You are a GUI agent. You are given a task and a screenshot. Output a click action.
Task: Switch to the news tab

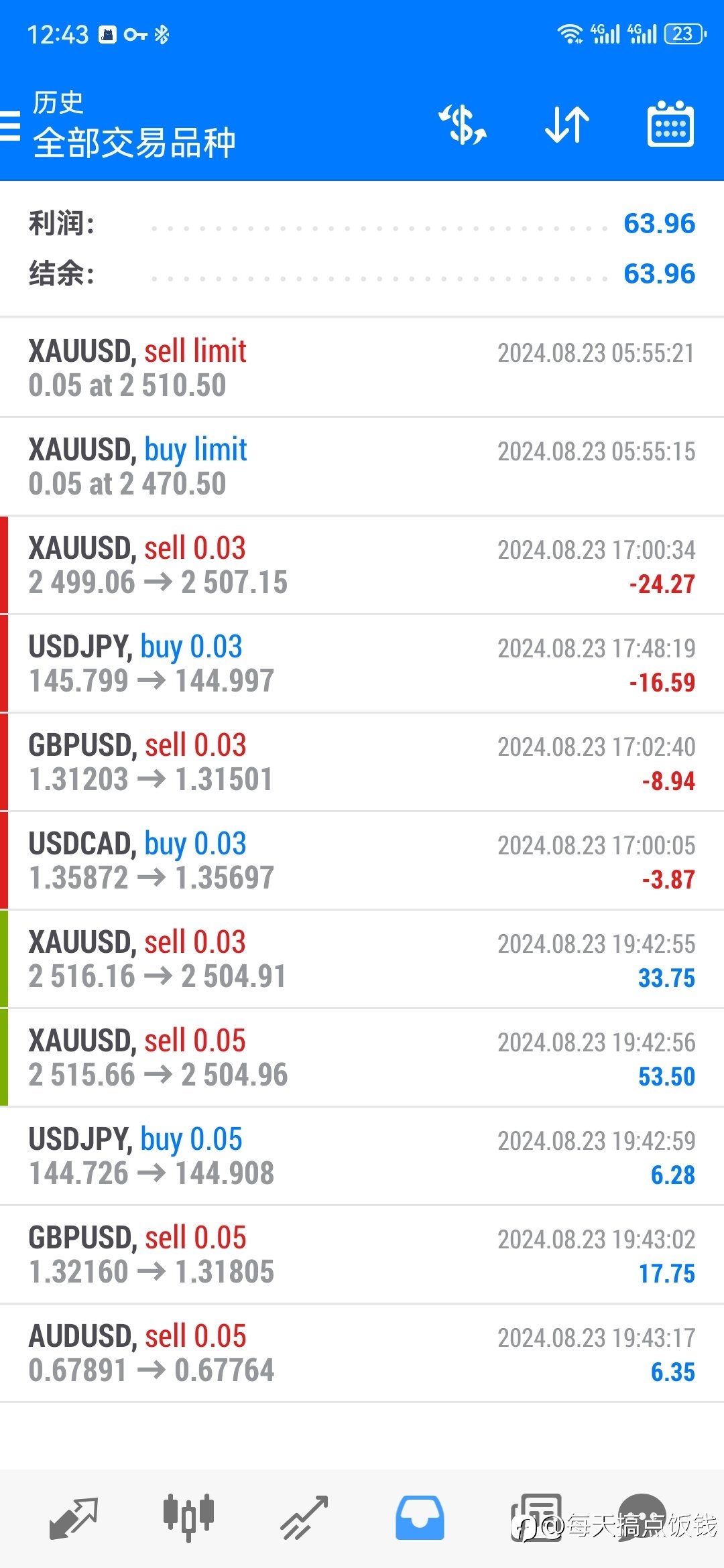536,1518
